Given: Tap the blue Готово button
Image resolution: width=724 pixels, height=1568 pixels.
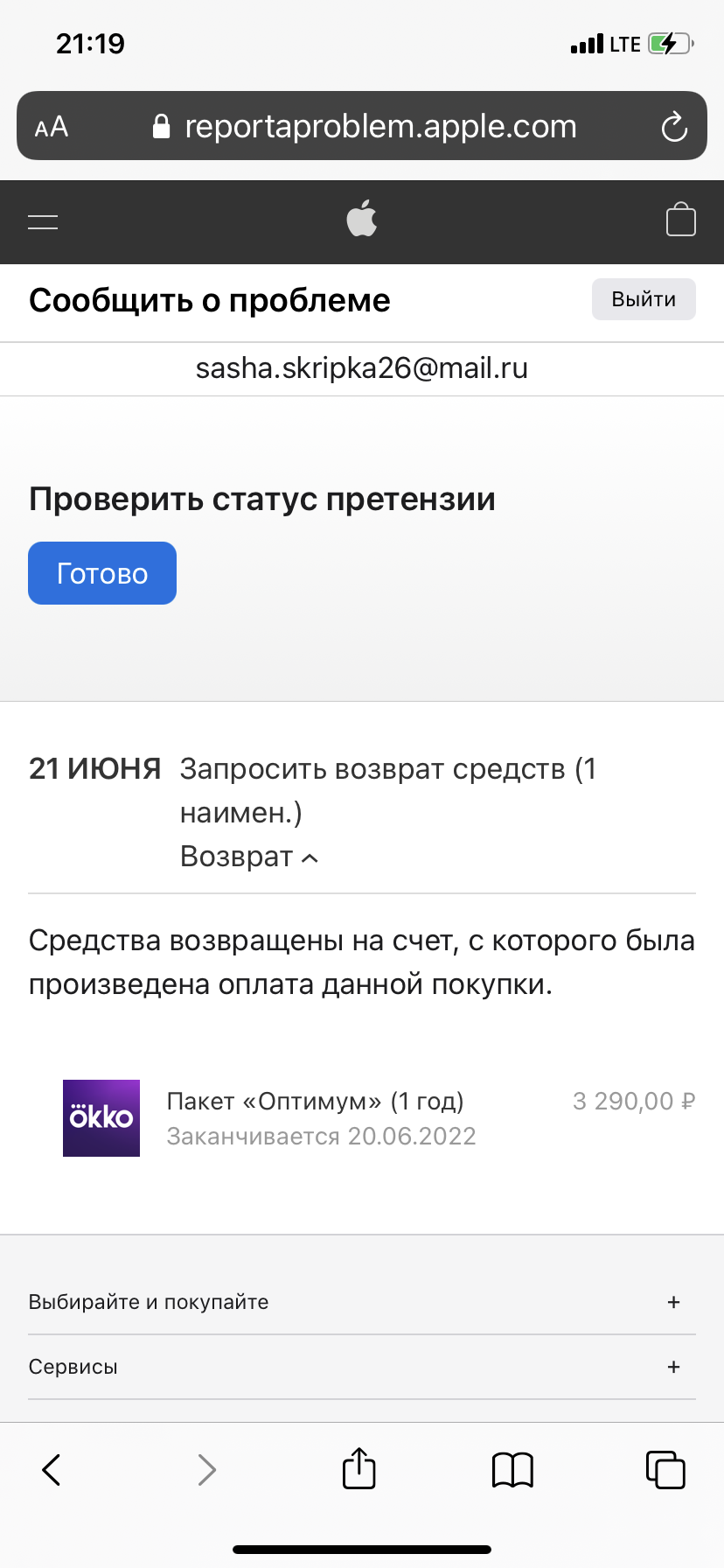Looking at the screenshot, I should click(102, 573).
